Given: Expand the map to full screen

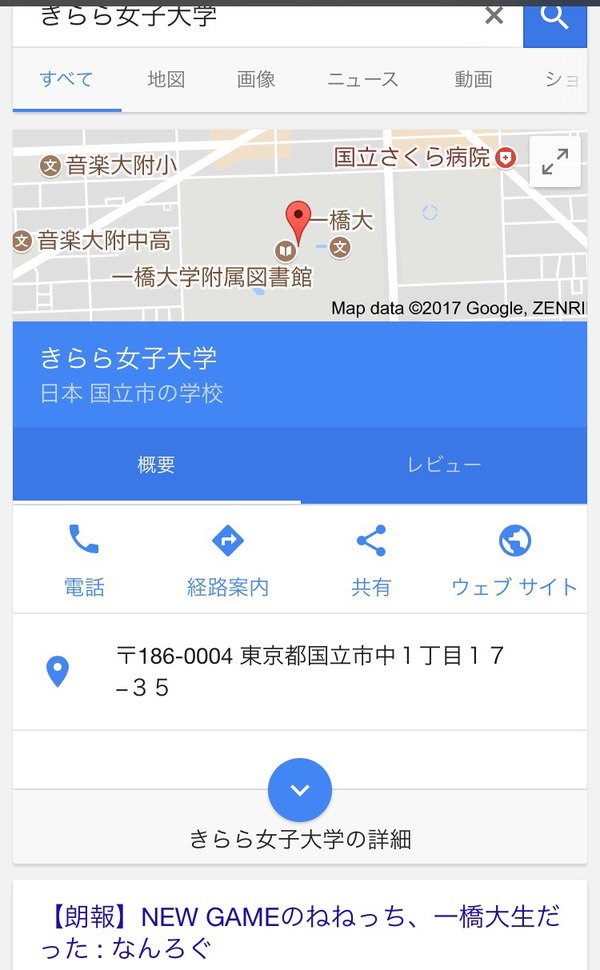Looking at the screenshot, I should click(555, 162).
